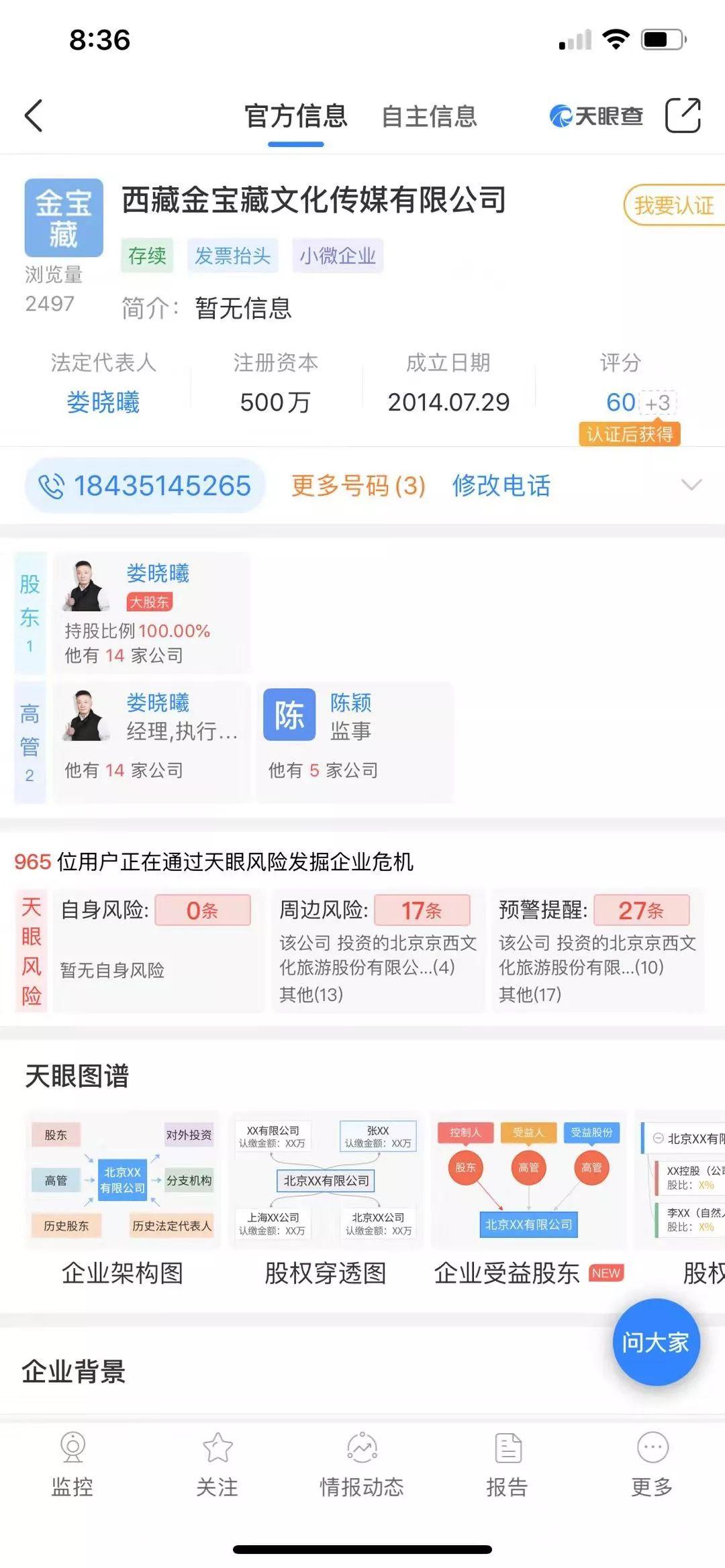Switch to the 自主信息 tab
This screenshot has width=725, height=1568.
[x=429, y=117]
